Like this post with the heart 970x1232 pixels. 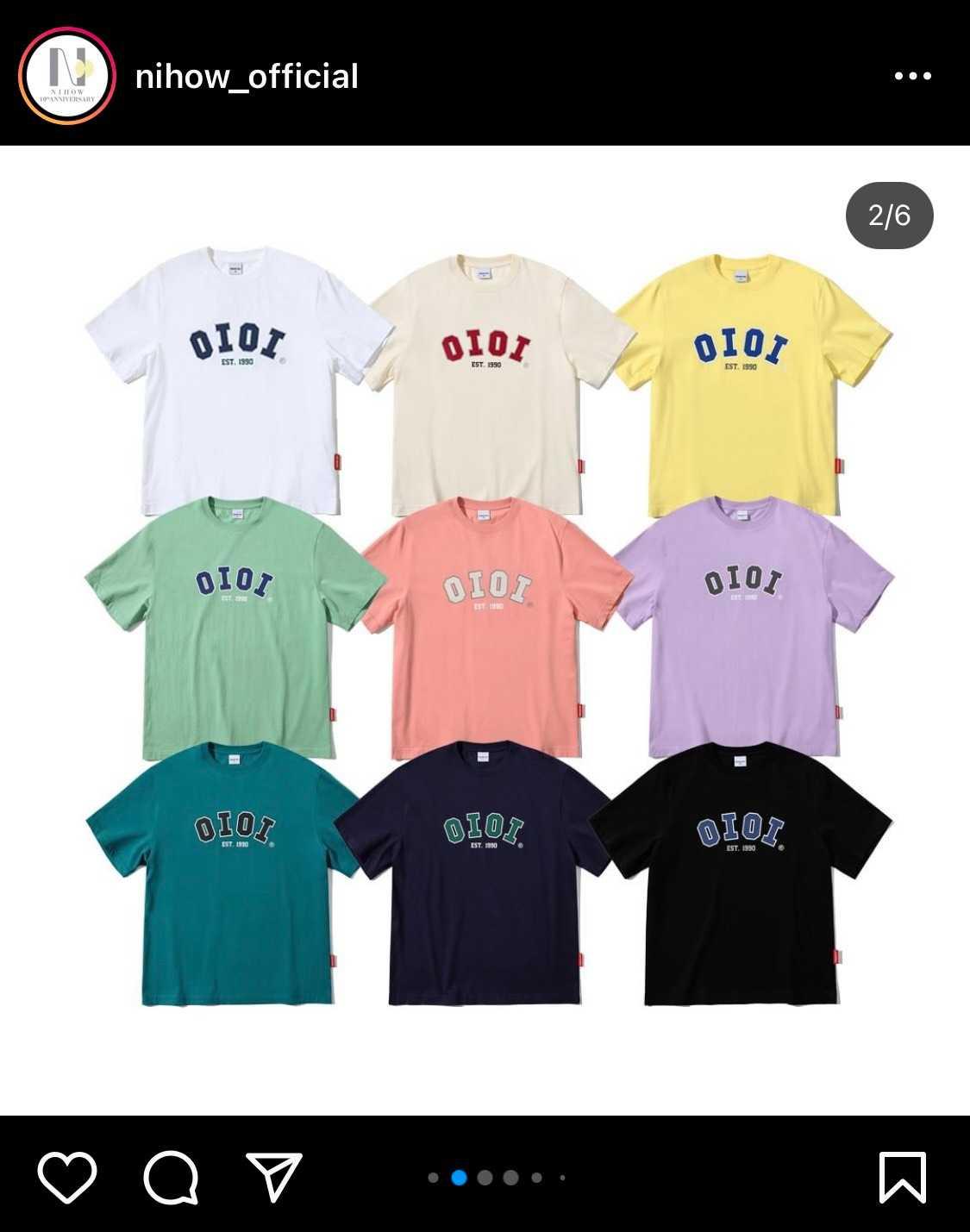[x=67, y=1177]
